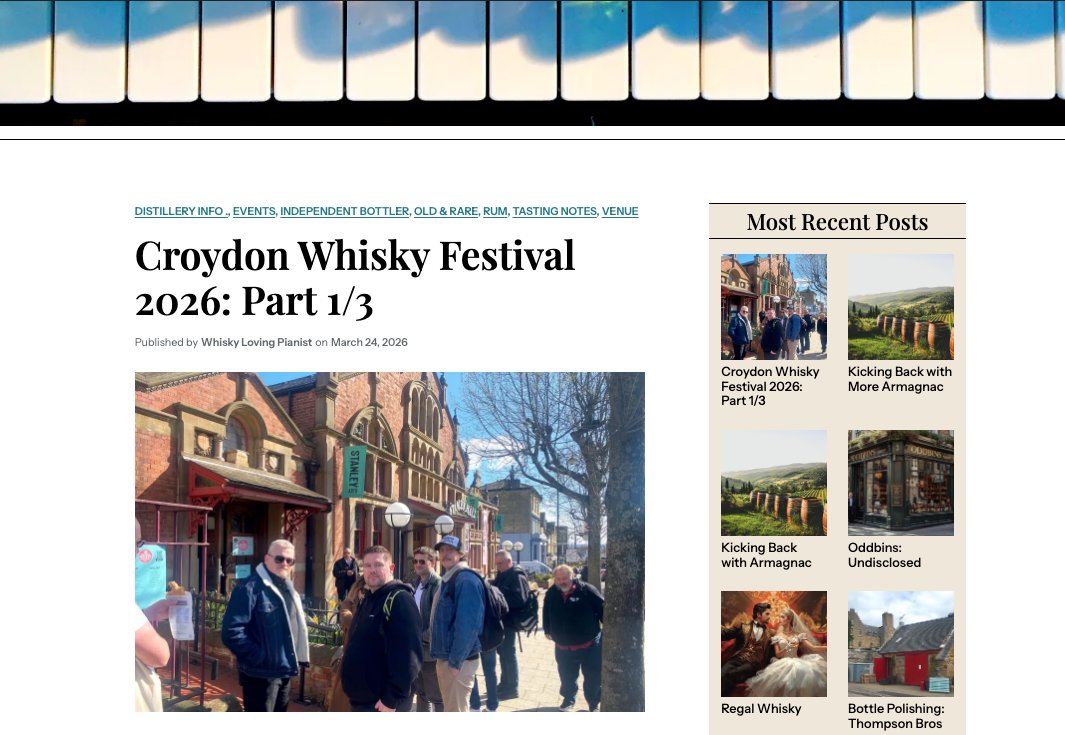The width and height of the screenshot is (1065, 735).
Task: Open the Independent Bottler category
Action: pyautogui.click(x=344, y=212)
